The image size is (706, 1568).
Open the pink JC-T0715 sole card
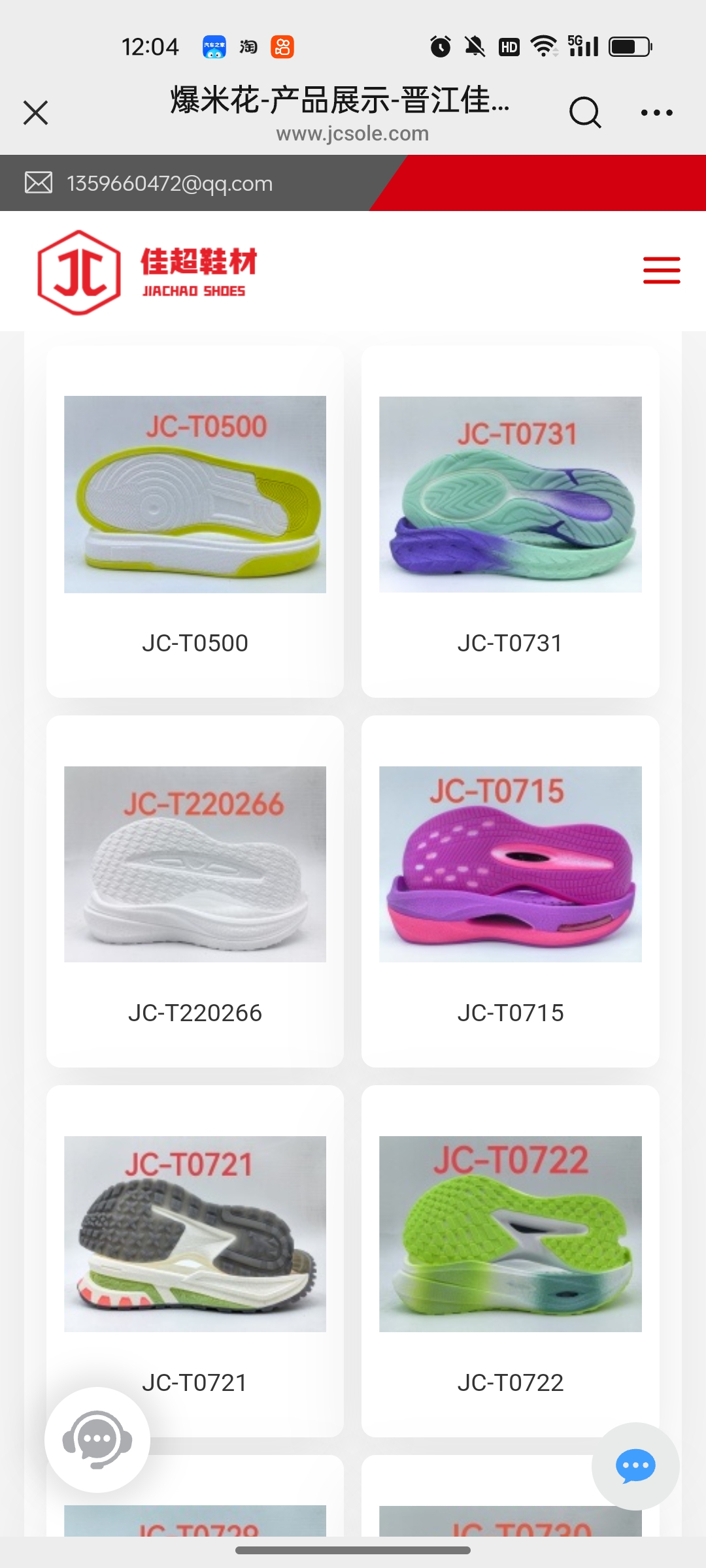coord(510,891)
